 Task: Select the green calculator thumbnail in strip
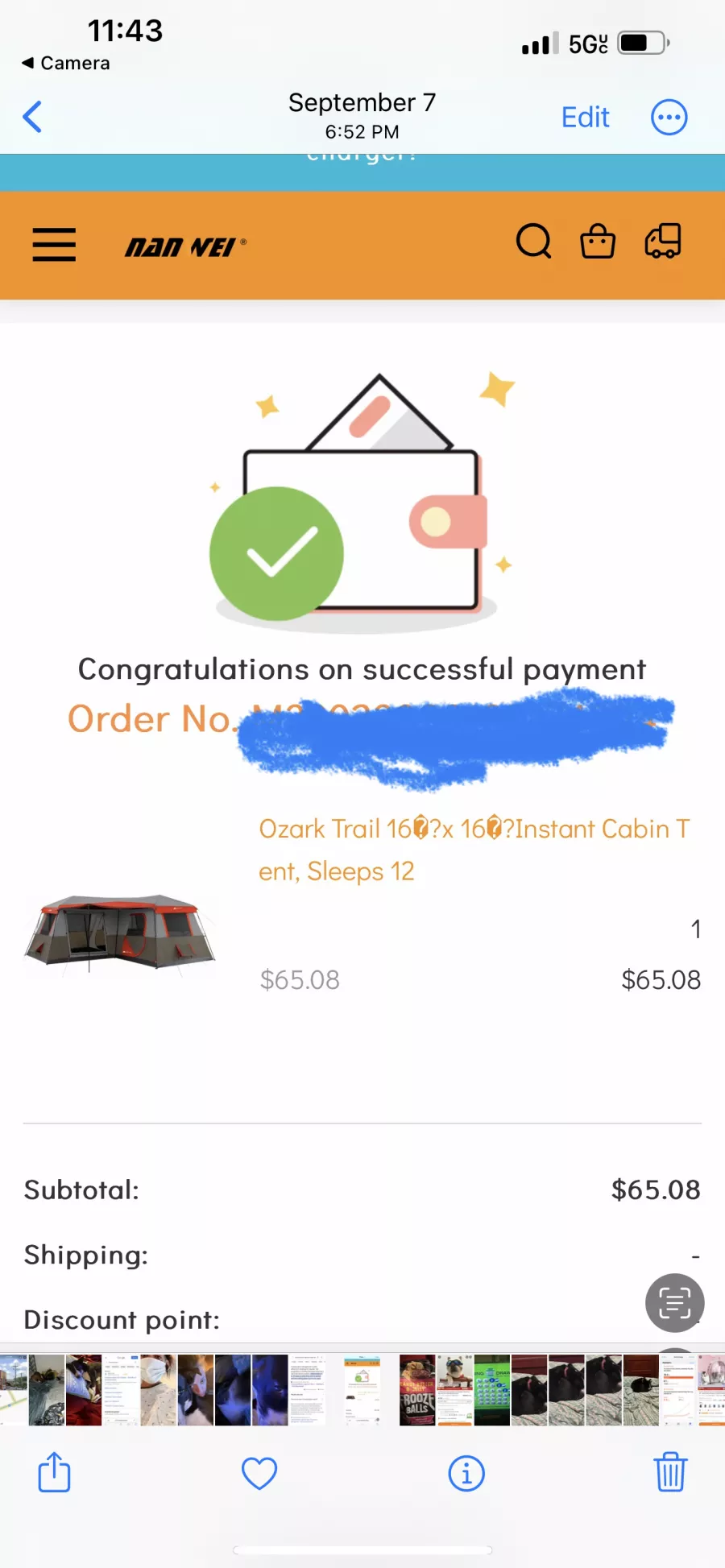(491, 1391)
